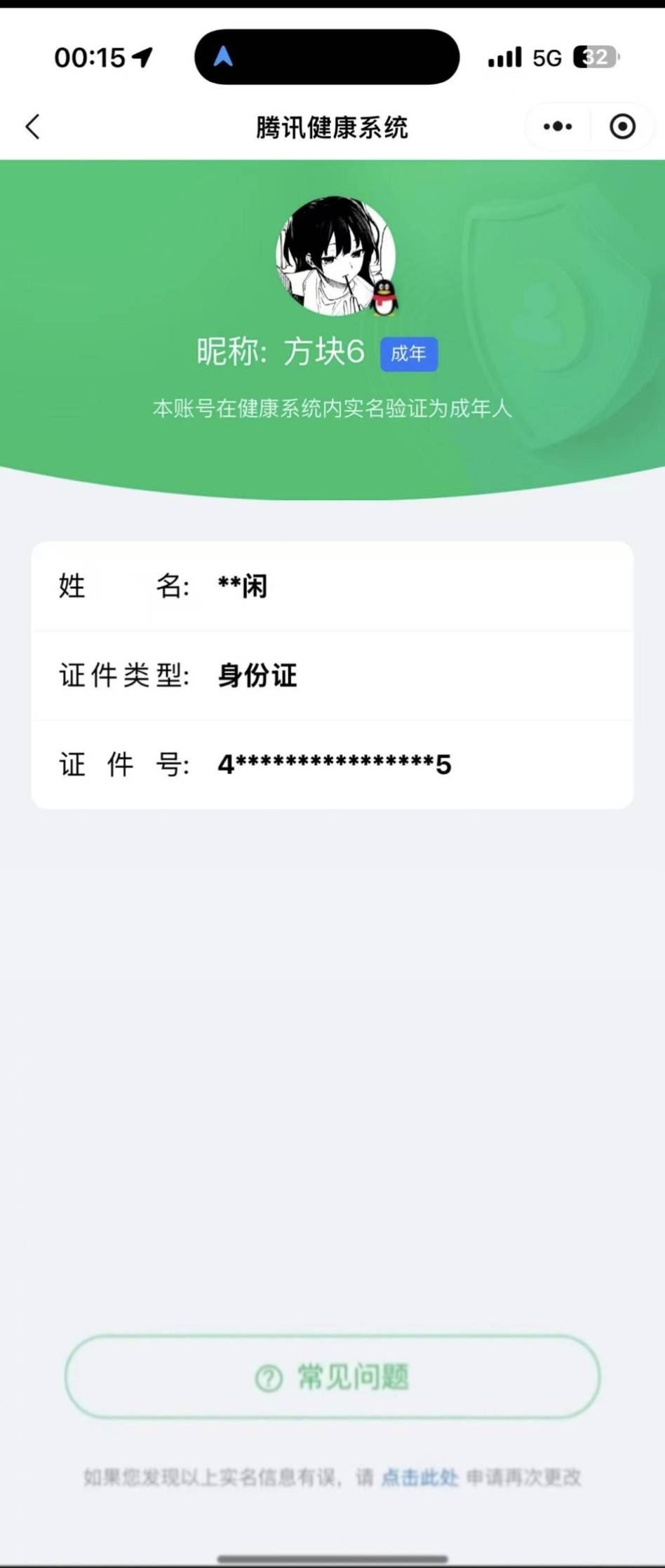The height and width of the screenshot is (1568, 665).
Task: Tap the question mark icon in 常见问题
Action: (267, 1376)
